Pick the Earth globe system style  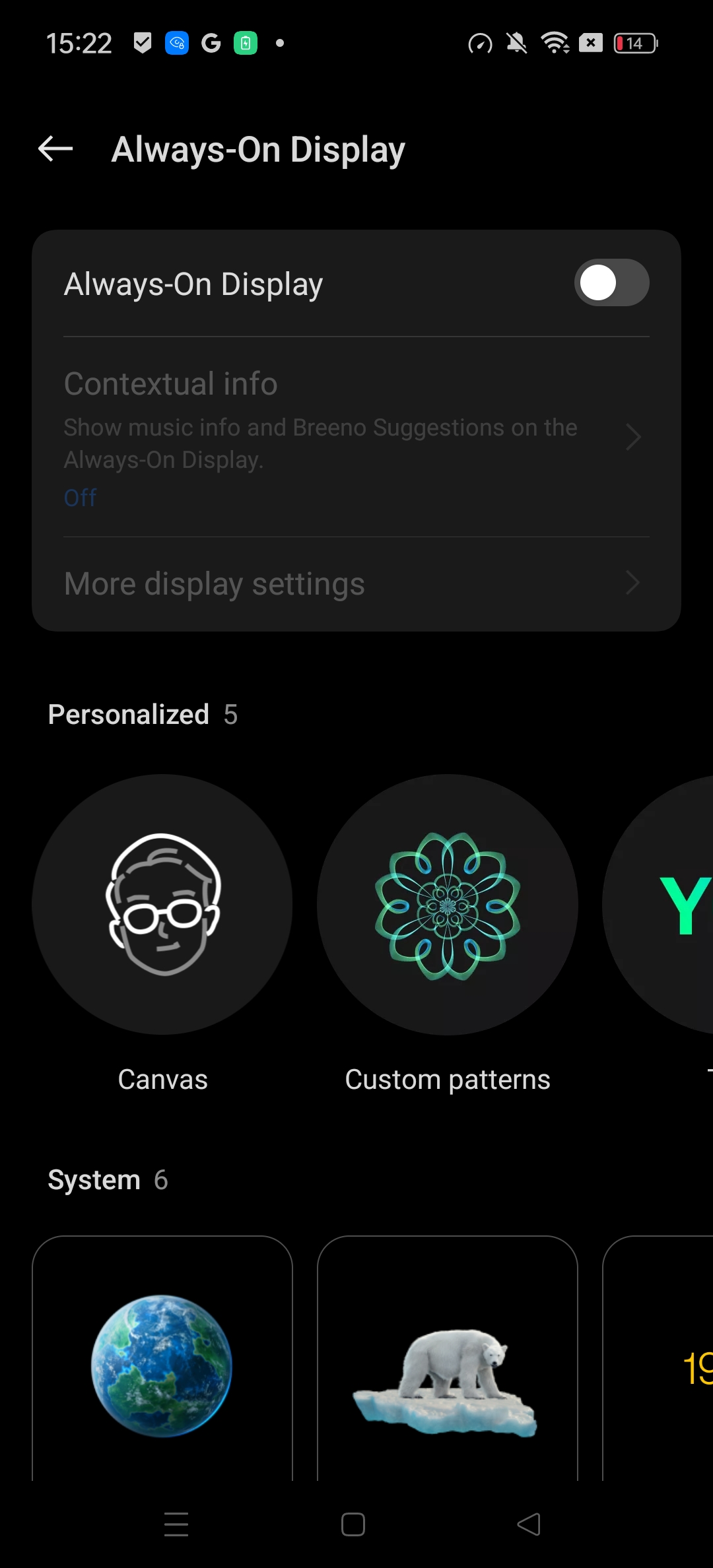pos(162,1358)
